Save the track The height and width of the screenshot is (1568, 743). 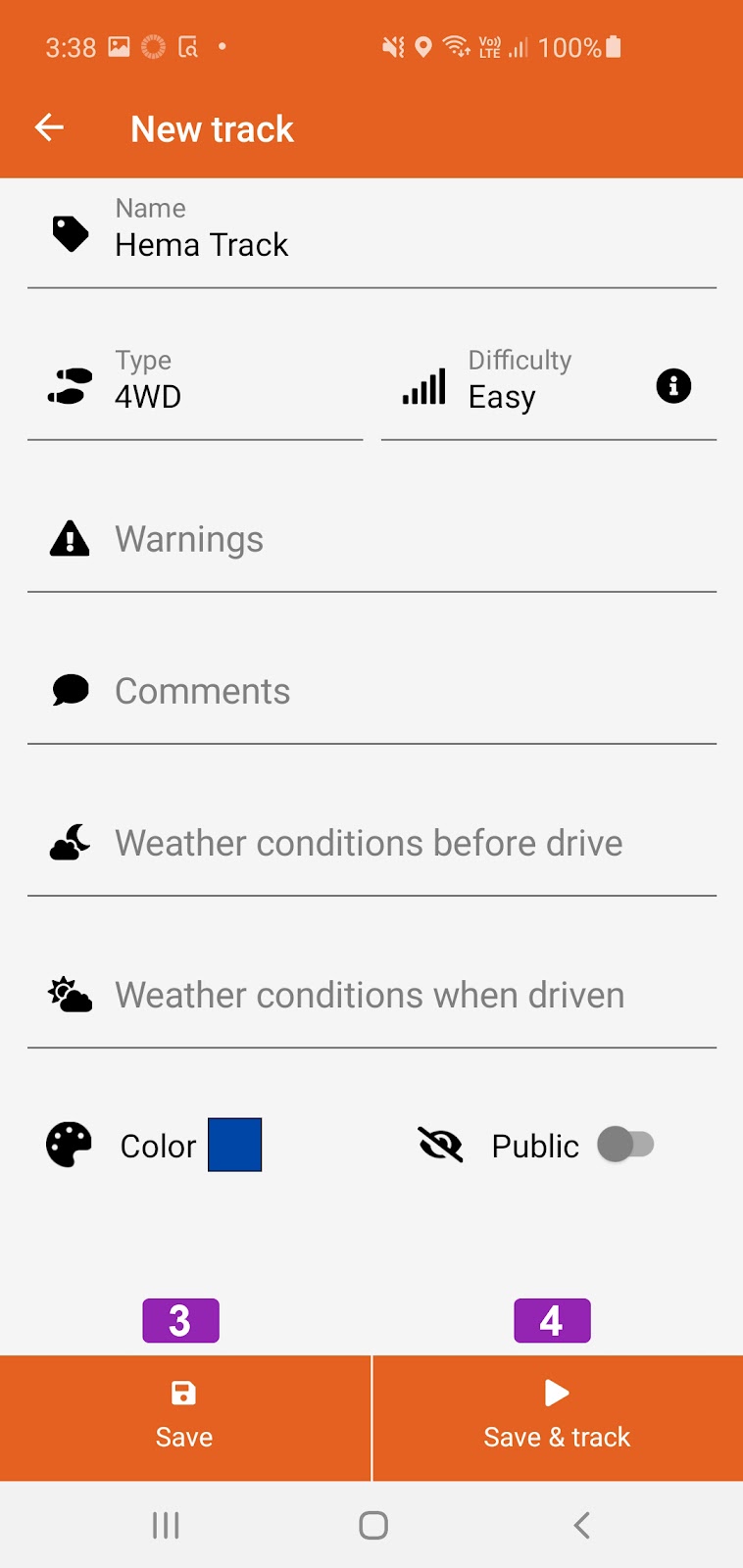pyautogui.click(x=185, y=1418)
